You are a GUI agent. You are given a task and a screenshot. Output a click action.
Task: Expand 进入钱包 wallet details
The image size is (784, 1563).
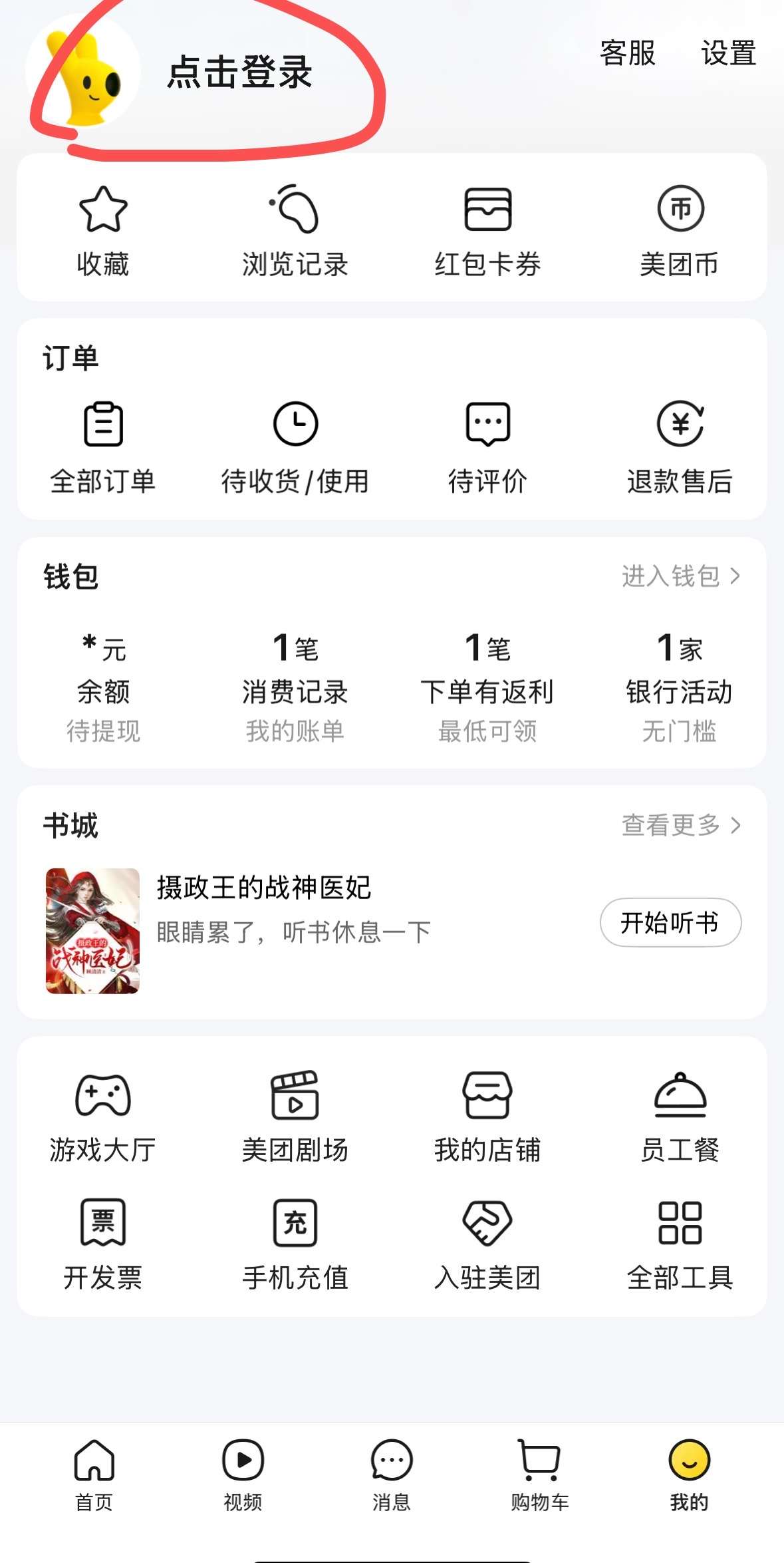[x=677, y=578]
